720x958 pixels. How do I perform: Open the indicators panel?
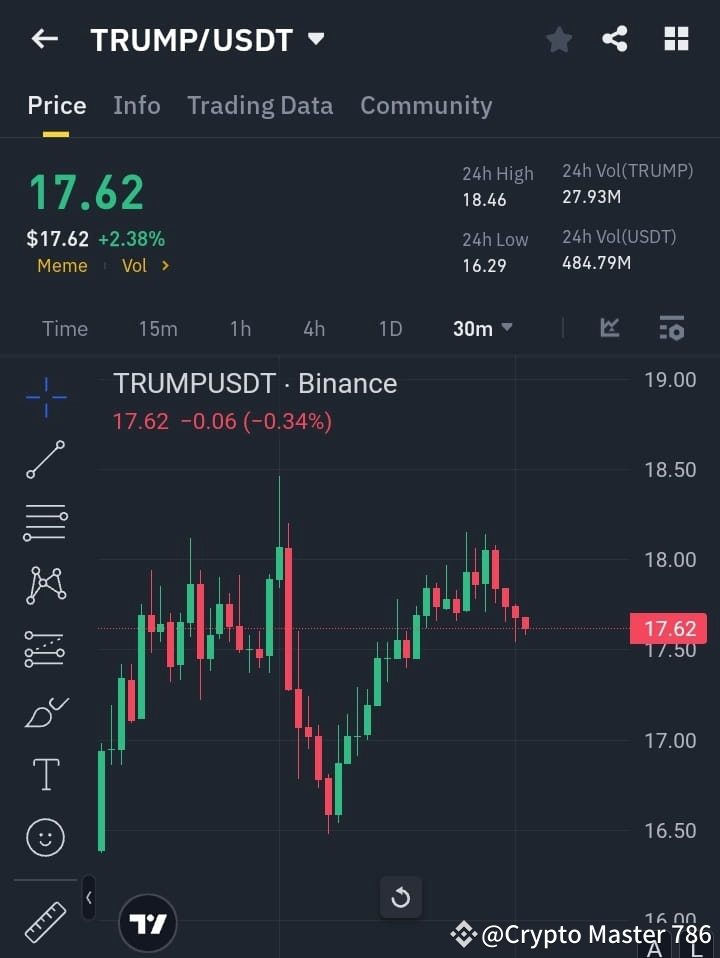tap(610, 328)
